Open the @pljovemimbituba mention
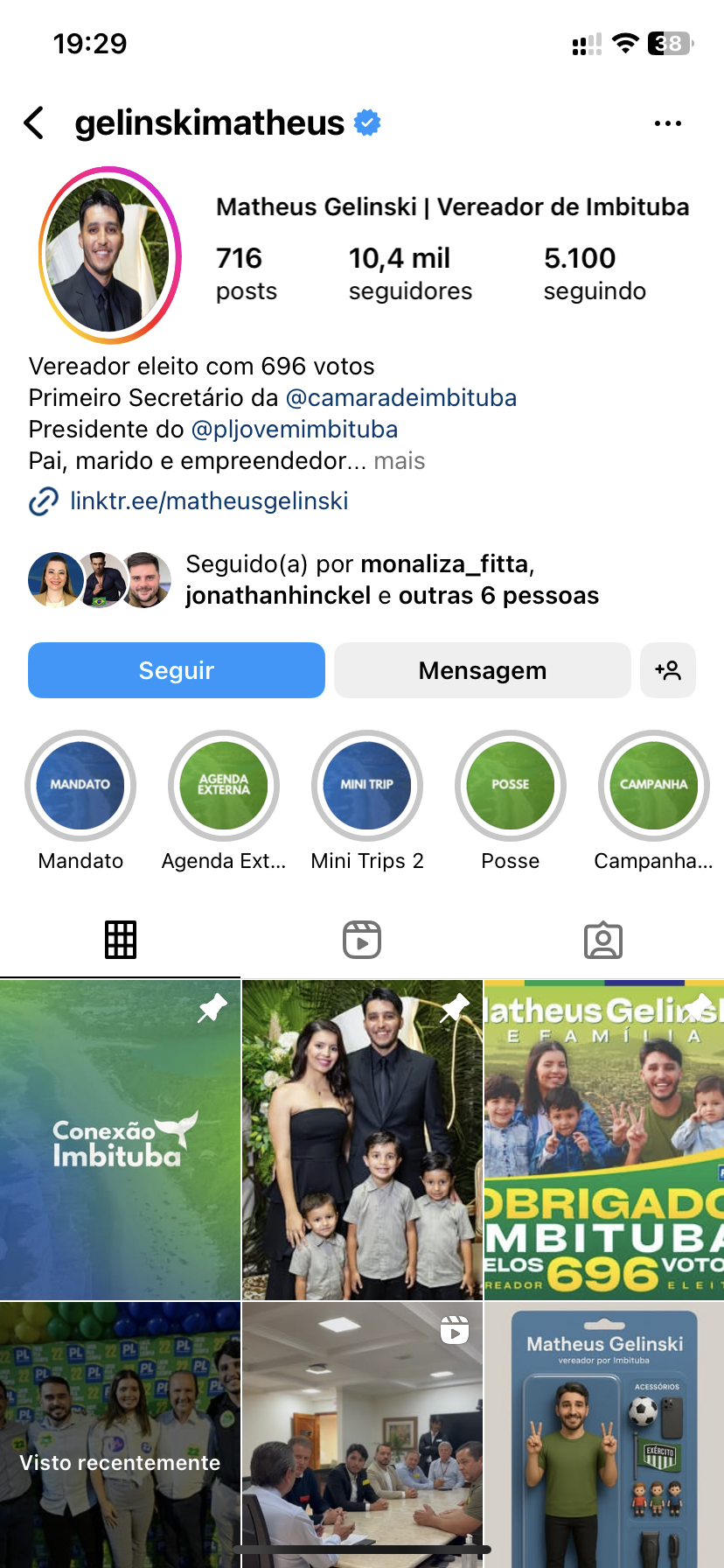 [x=294, y=429]
